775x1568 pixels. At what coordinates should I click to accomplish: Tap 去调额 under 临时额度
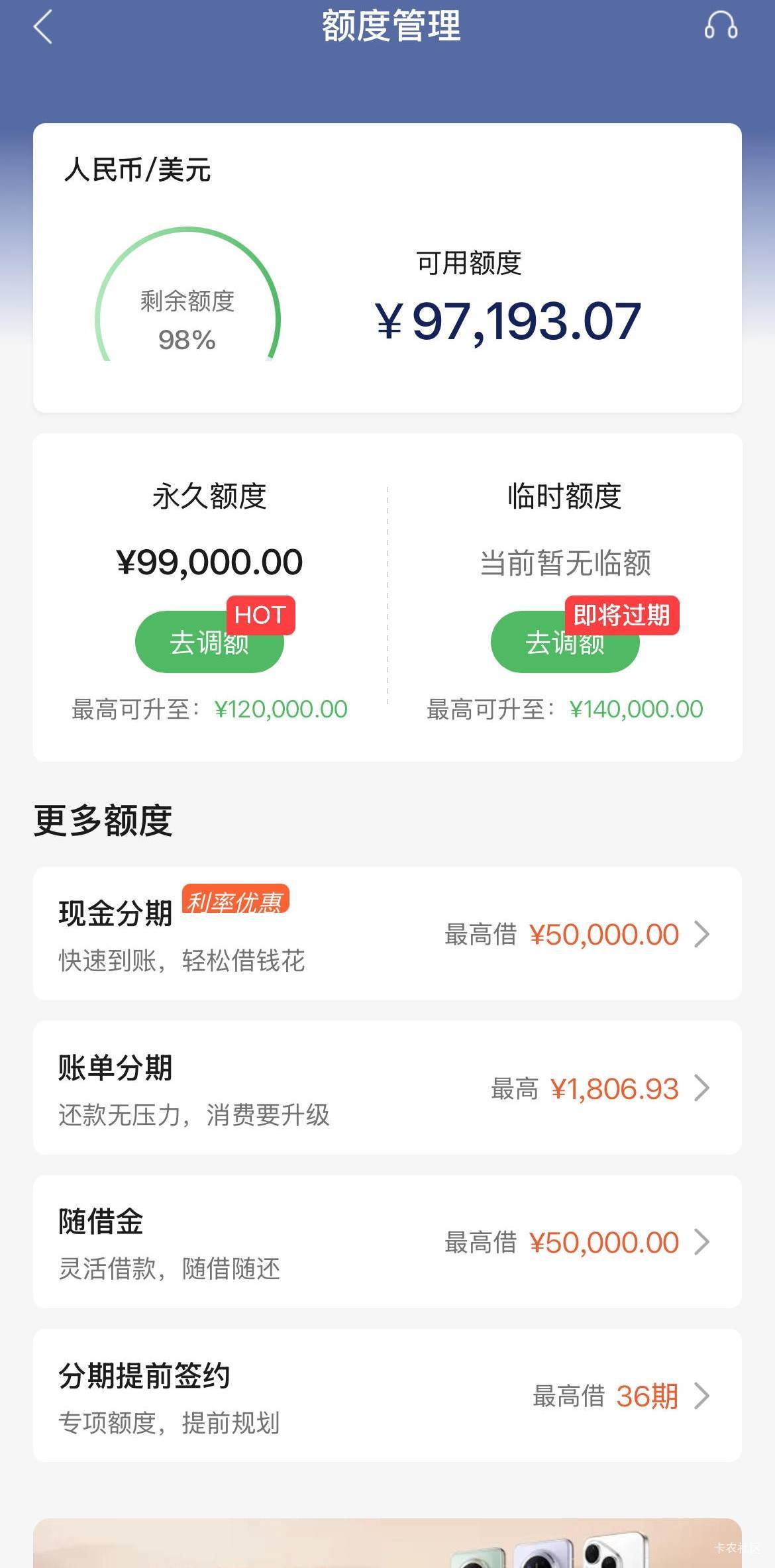click(565, 642)
